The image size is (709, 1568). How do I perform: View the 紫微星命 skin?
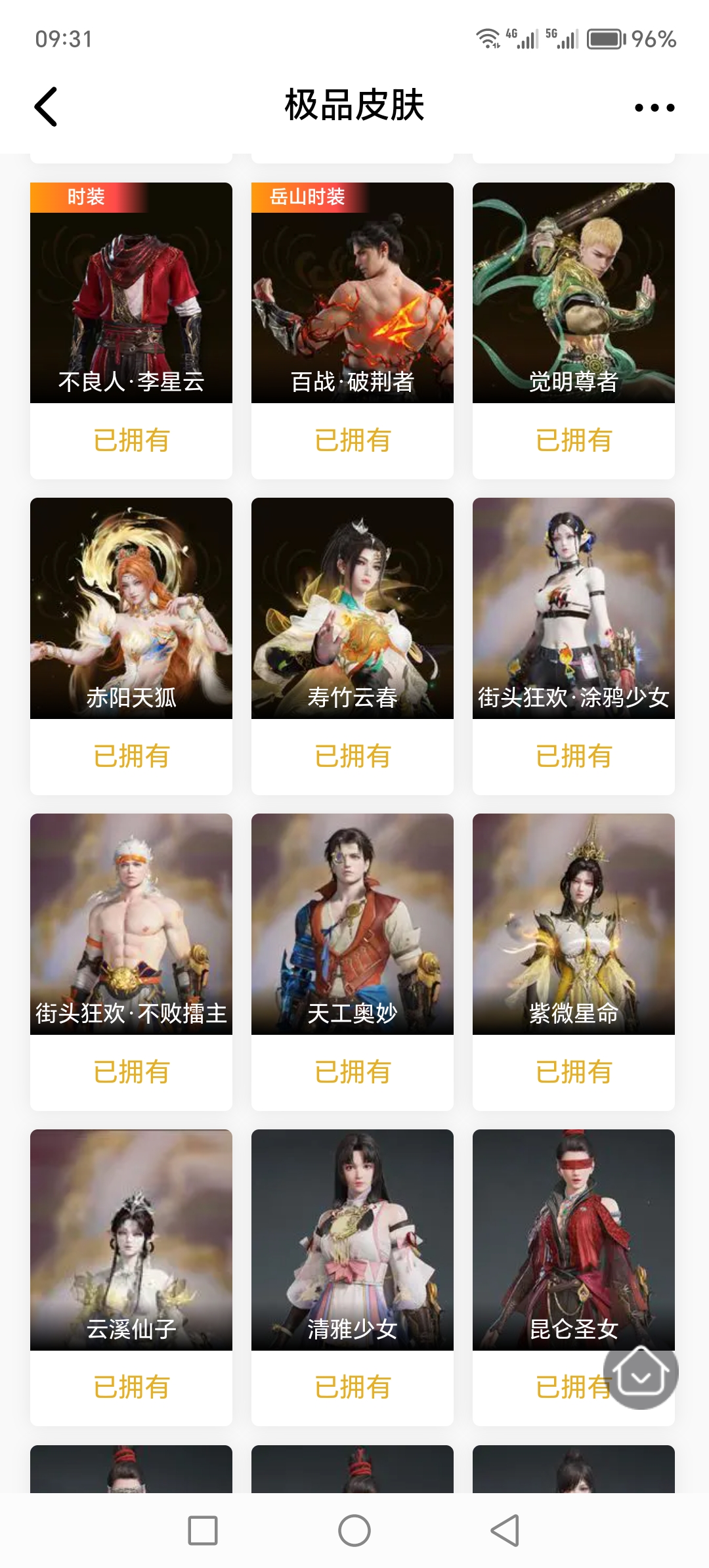coord(574,924)
